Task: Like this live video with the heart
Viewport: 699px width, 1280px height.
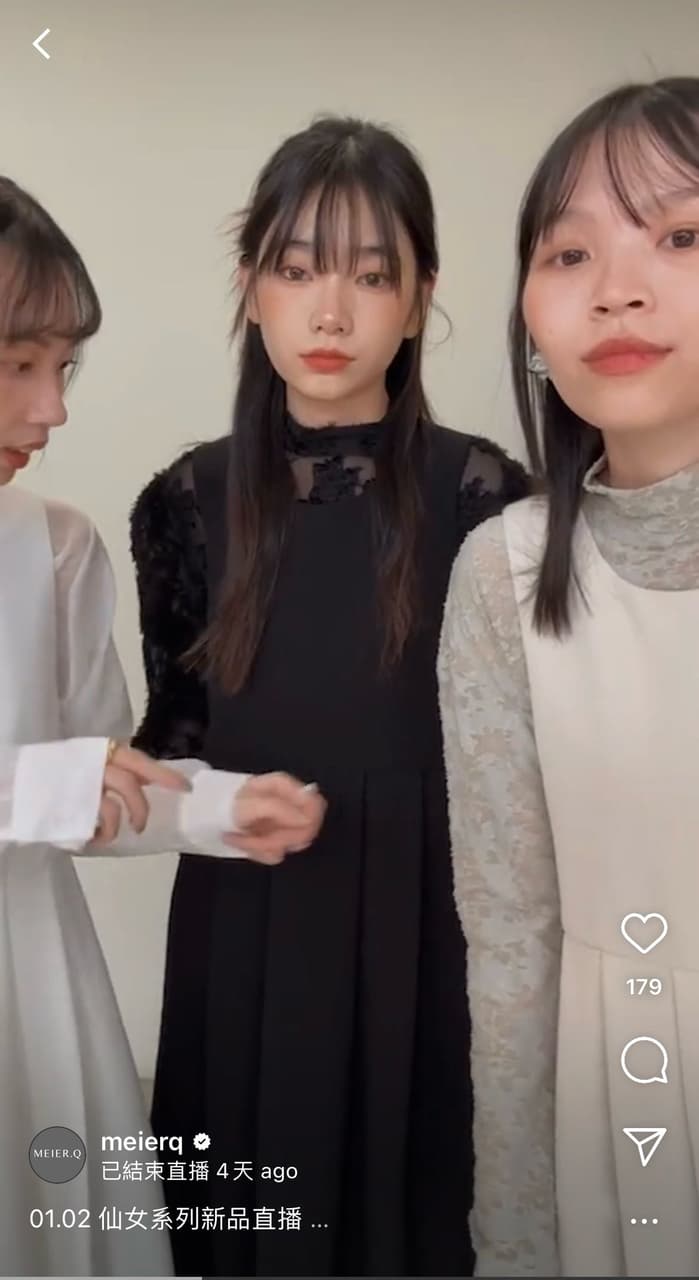Action: 644,933
